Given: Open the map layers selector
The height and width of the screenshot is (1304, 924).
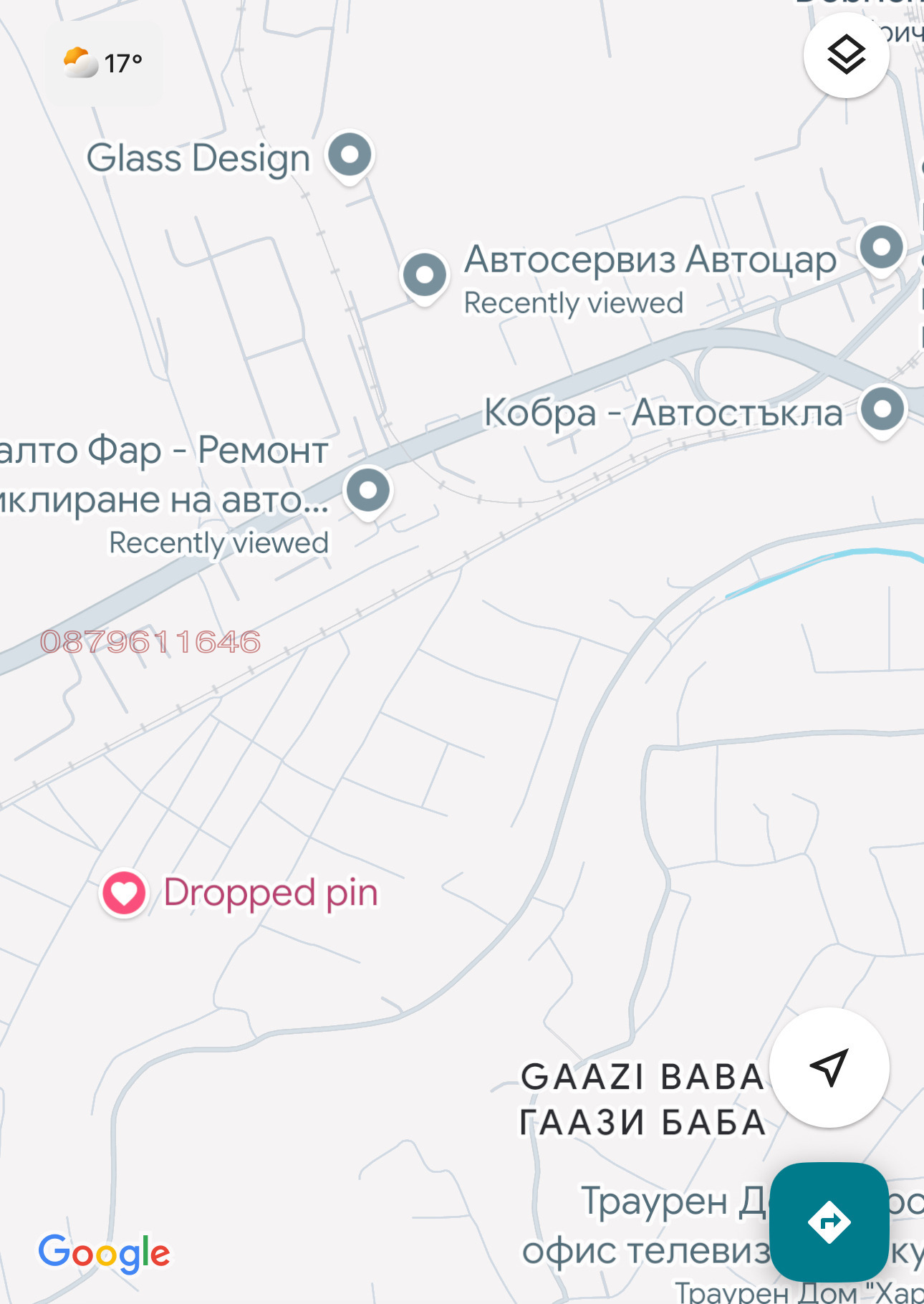Looking at the screenshot, I should [846, 56].
